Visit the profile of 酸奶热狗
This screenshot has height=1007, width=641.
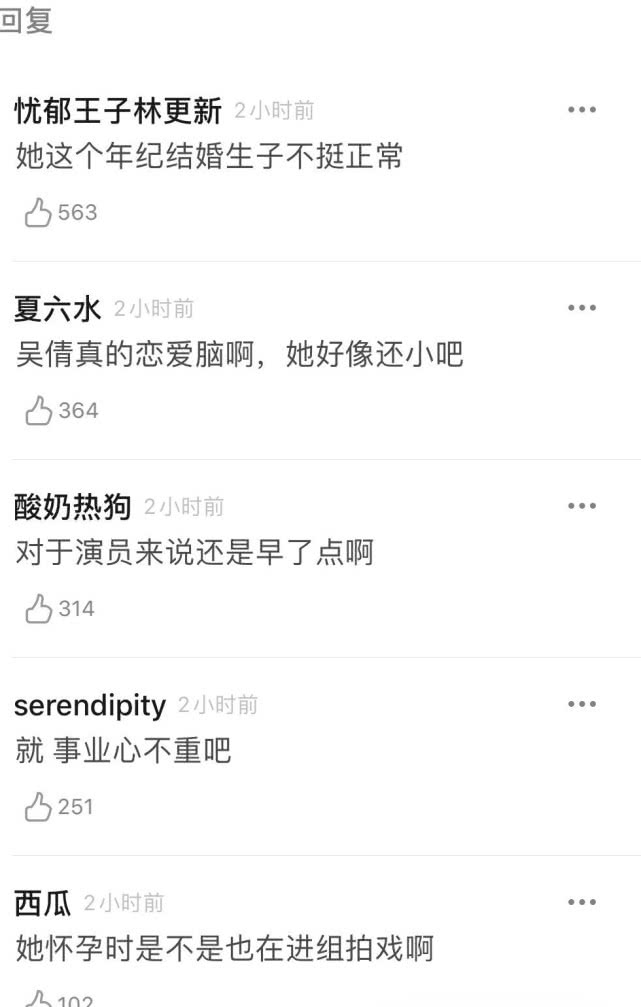coord(72,507)
